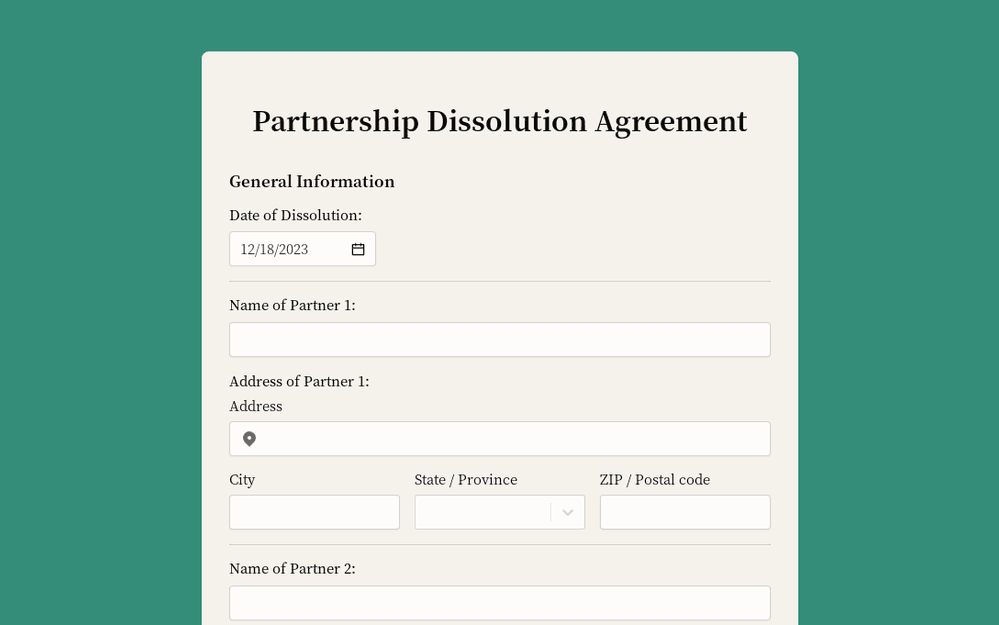The width and height of the screenshot is (999, 625).
Task: Focus the Name of Partner 2 field
Action: (x=499, y=603)
